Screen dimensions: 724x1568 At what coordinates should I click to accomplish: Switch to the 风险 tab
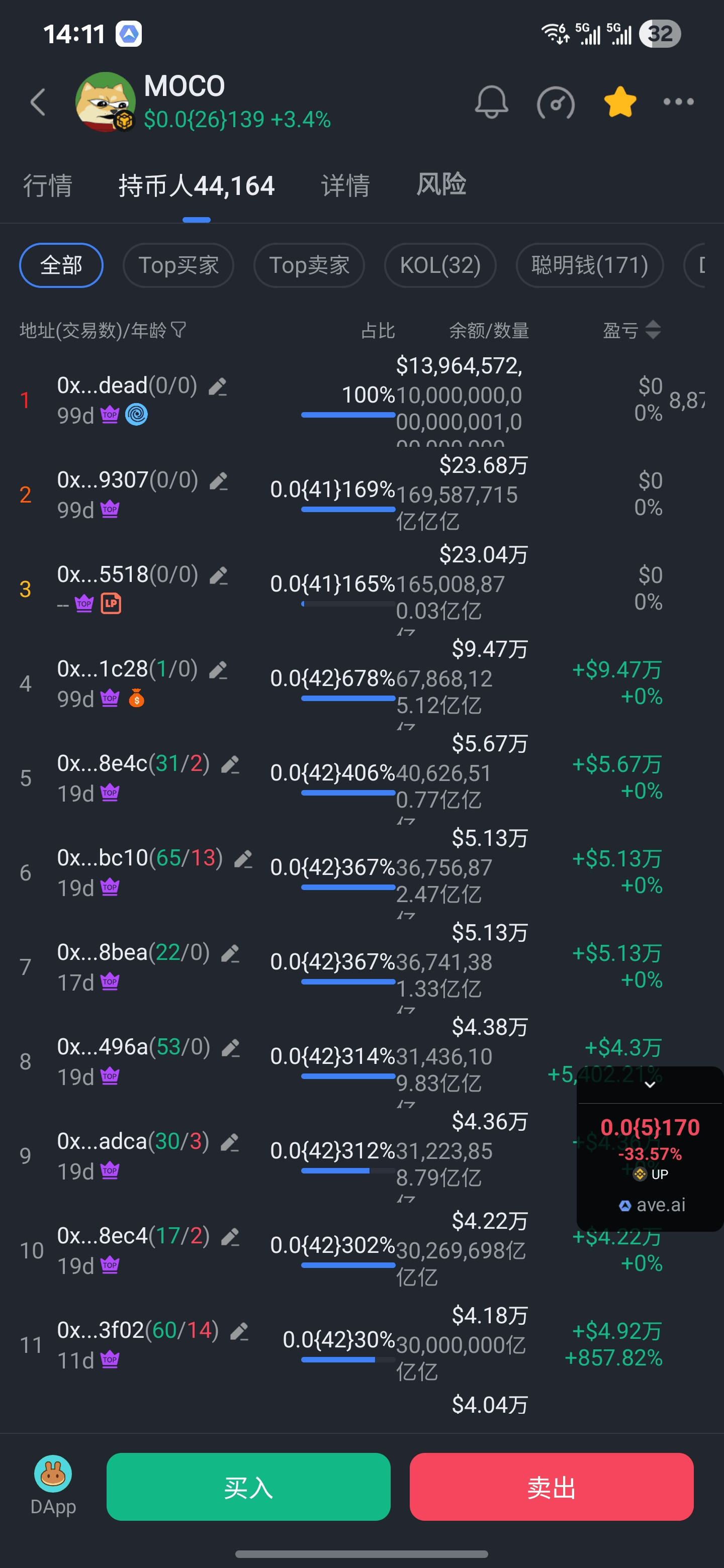(x=441, y=184)
